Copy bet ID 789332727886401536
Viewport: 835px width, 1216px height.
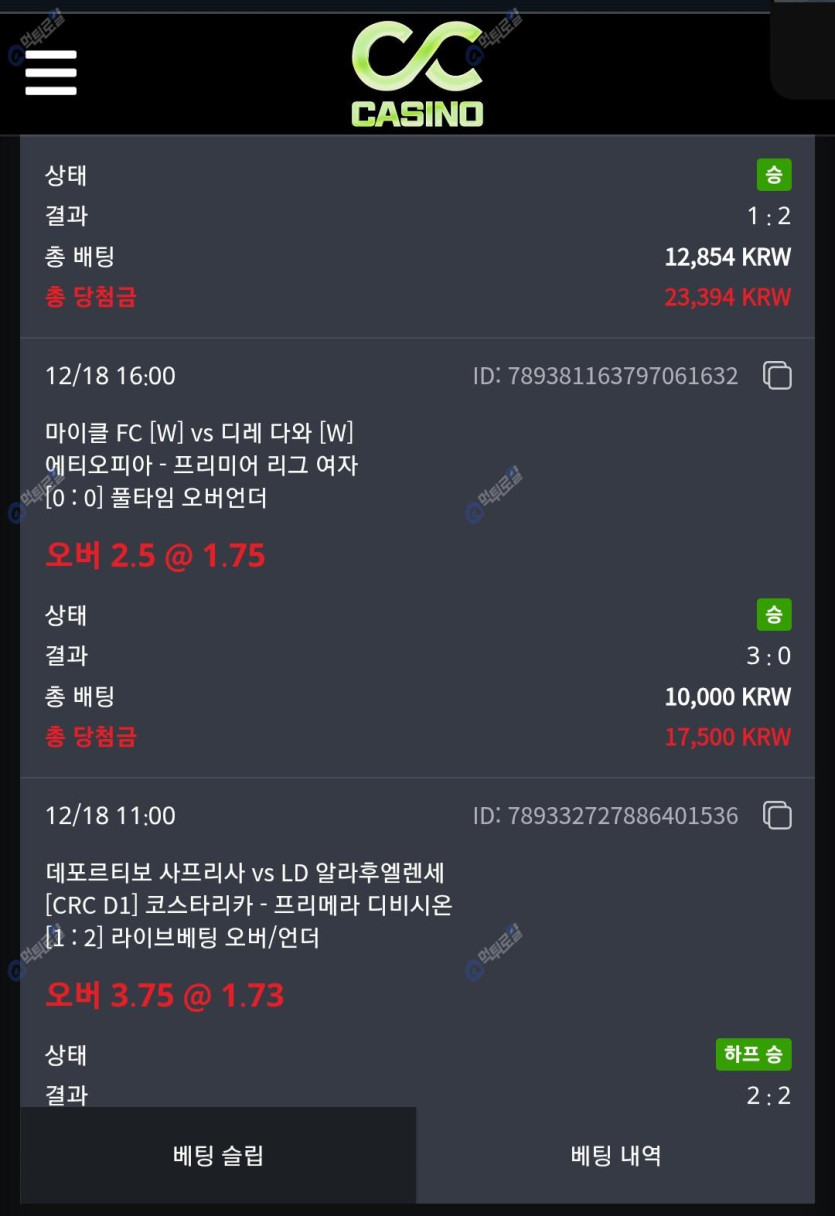[x=777, y=816]
